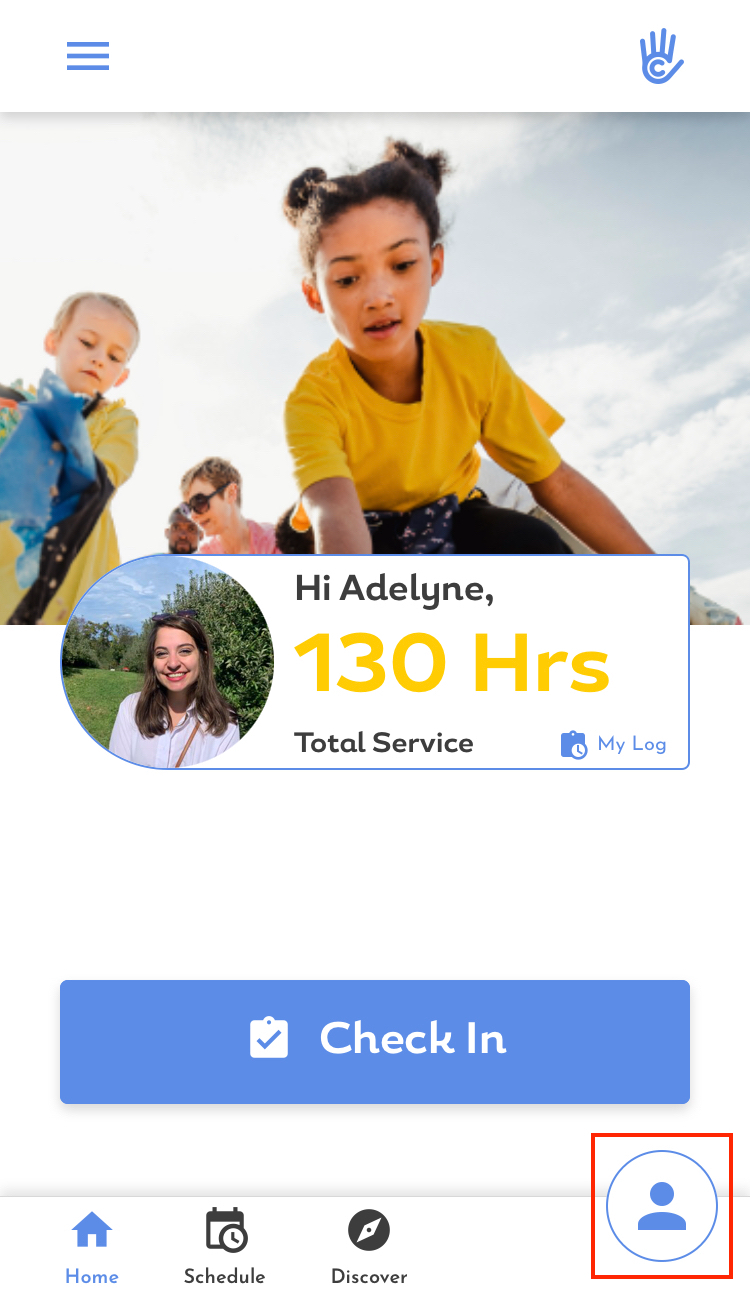Switch to the Schedule tab
This screenshot has width=750, height=1294.
225,1246
